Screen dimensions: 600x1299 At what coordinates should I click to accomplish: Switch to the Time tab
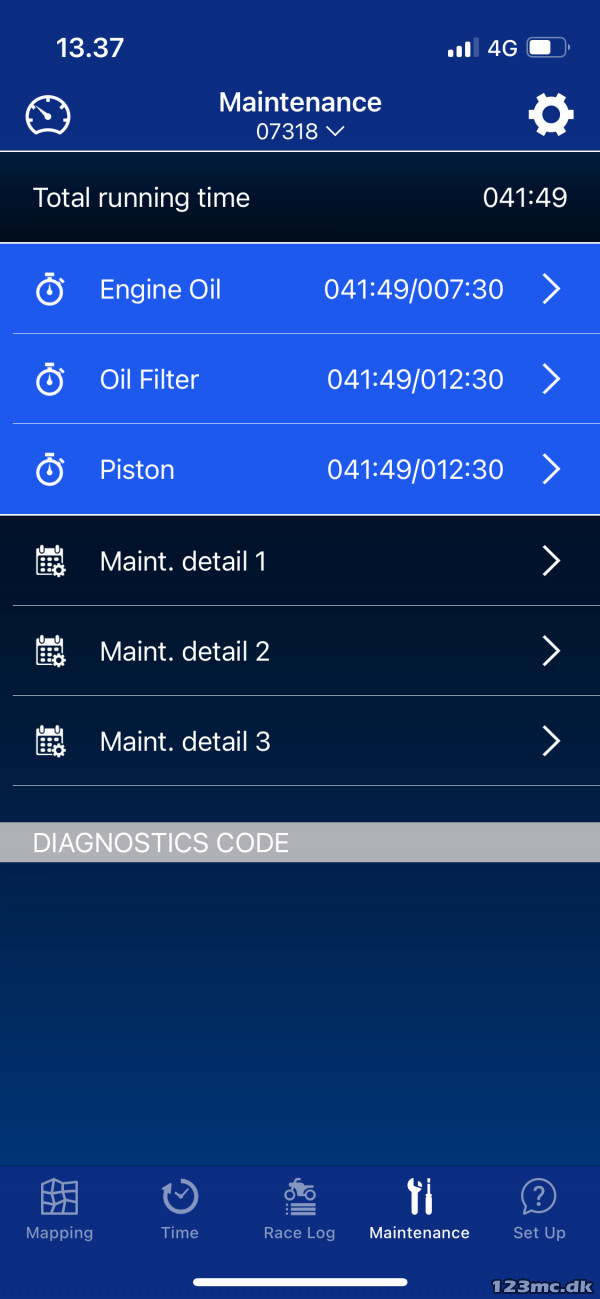pos(180,1210)
